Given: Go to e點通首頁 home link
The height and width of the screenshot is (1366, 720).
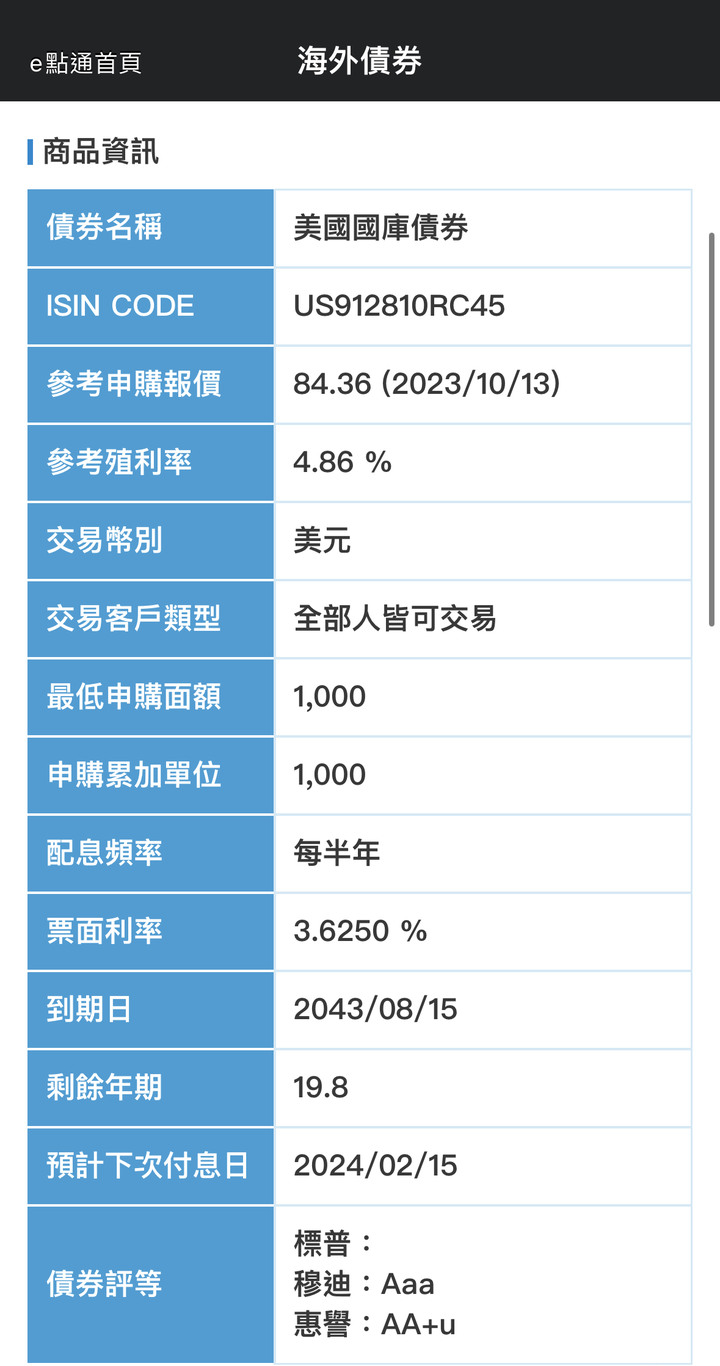Looking at the screenshot, I should coord(86,63).
